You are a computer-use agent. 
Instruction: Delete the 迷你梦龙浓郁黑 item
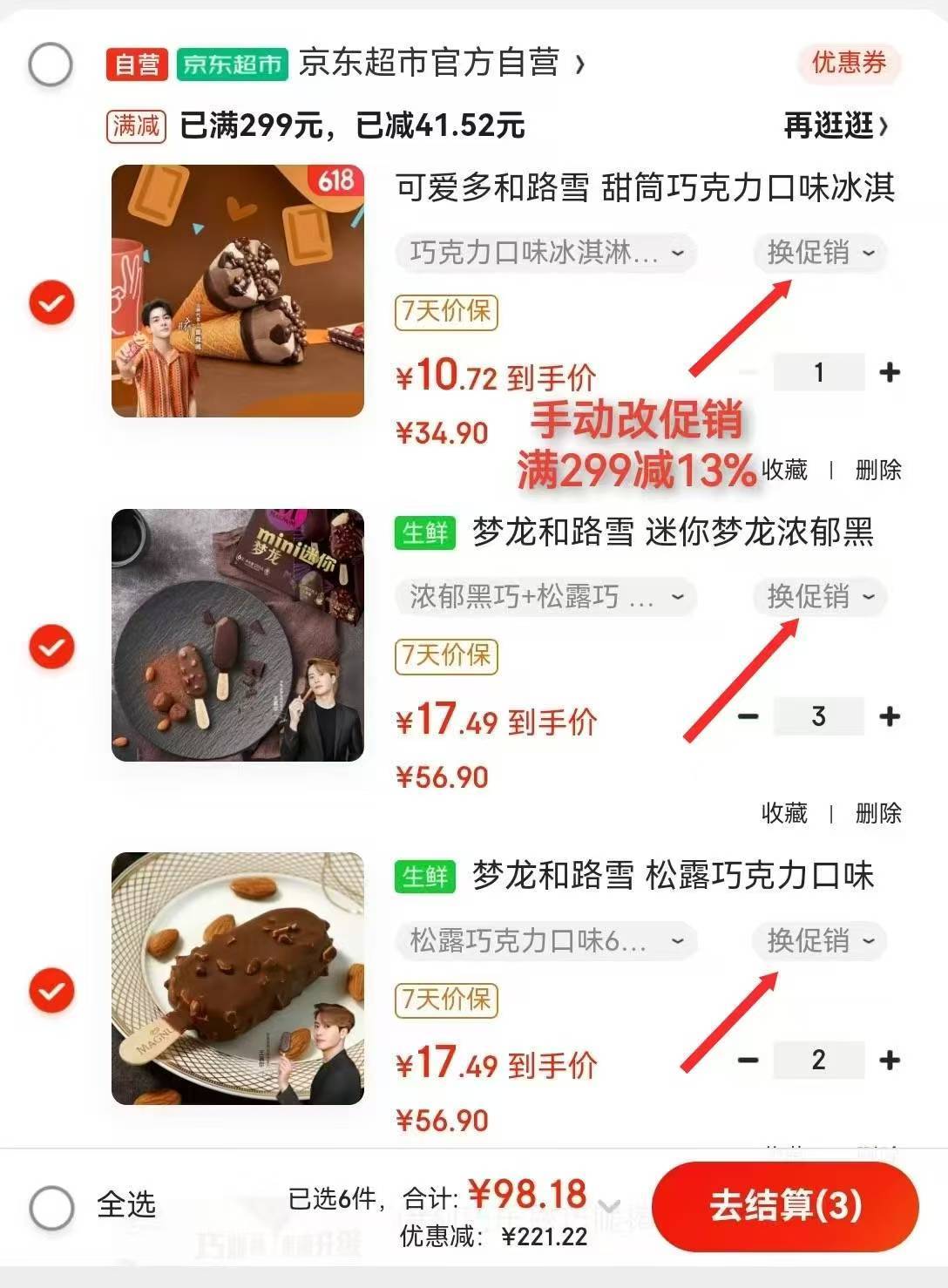(877, 813)
